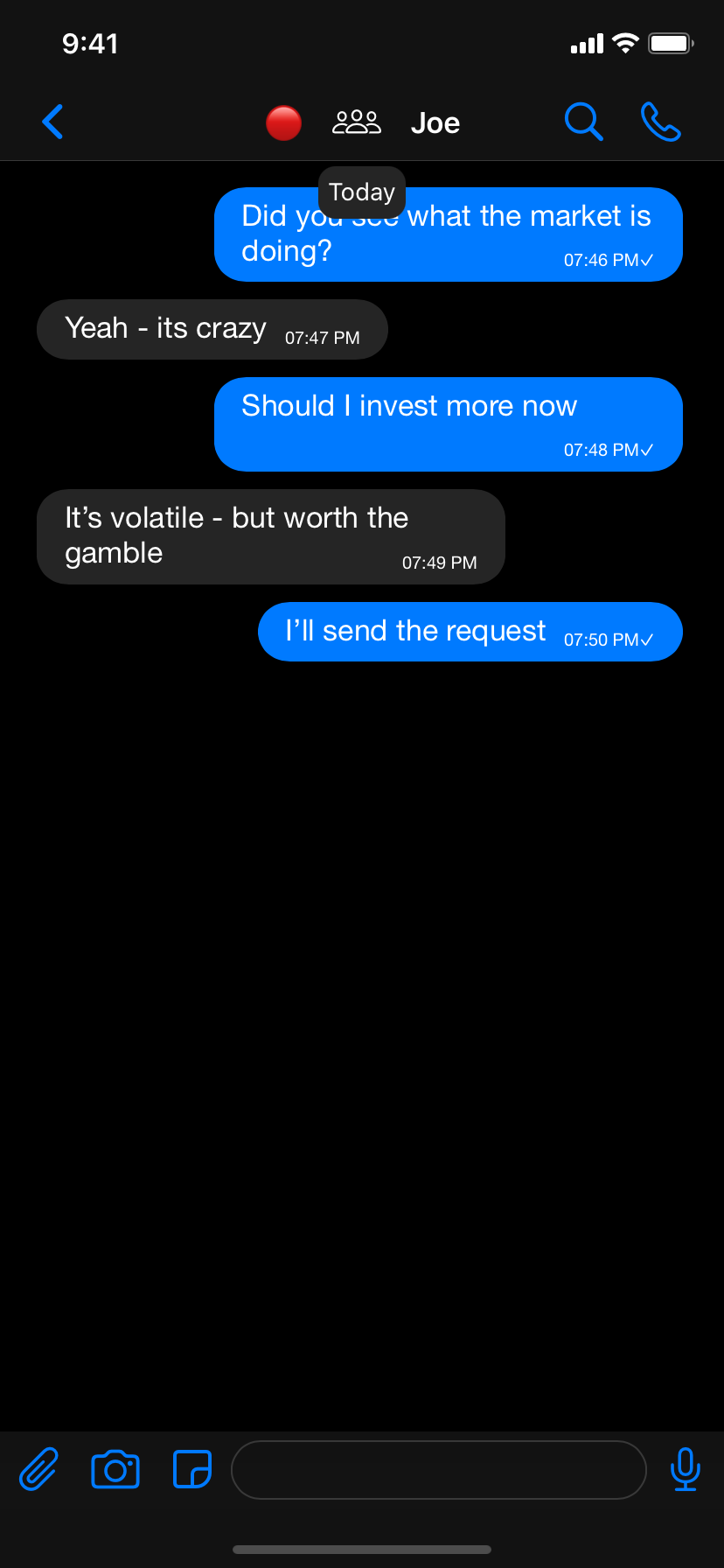
Task: Start a voice call with Joe
Action: pos(660,122)
